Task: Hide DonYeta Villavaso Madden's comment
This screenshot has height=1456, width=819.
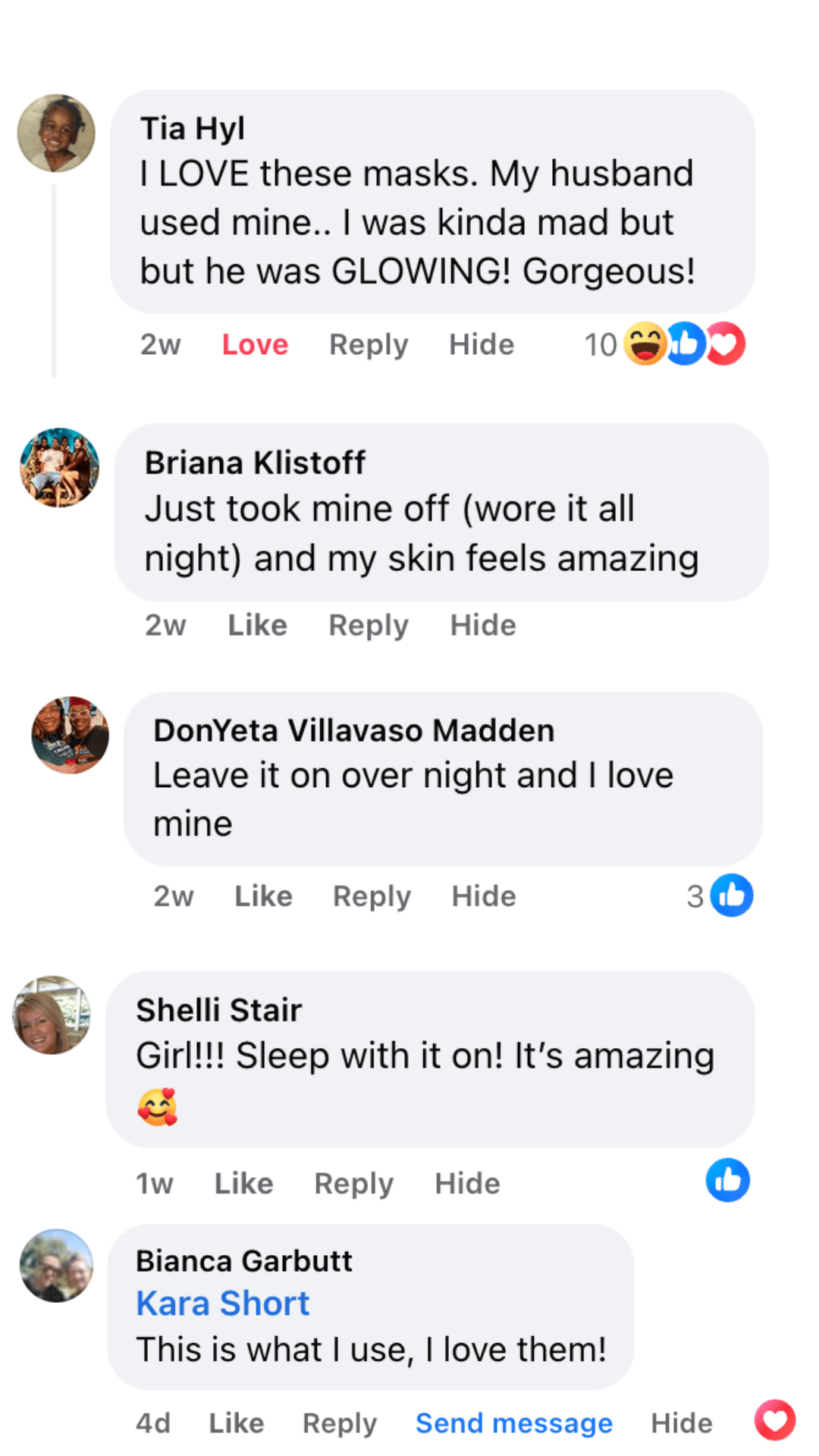Action: [x=484, y=896]
